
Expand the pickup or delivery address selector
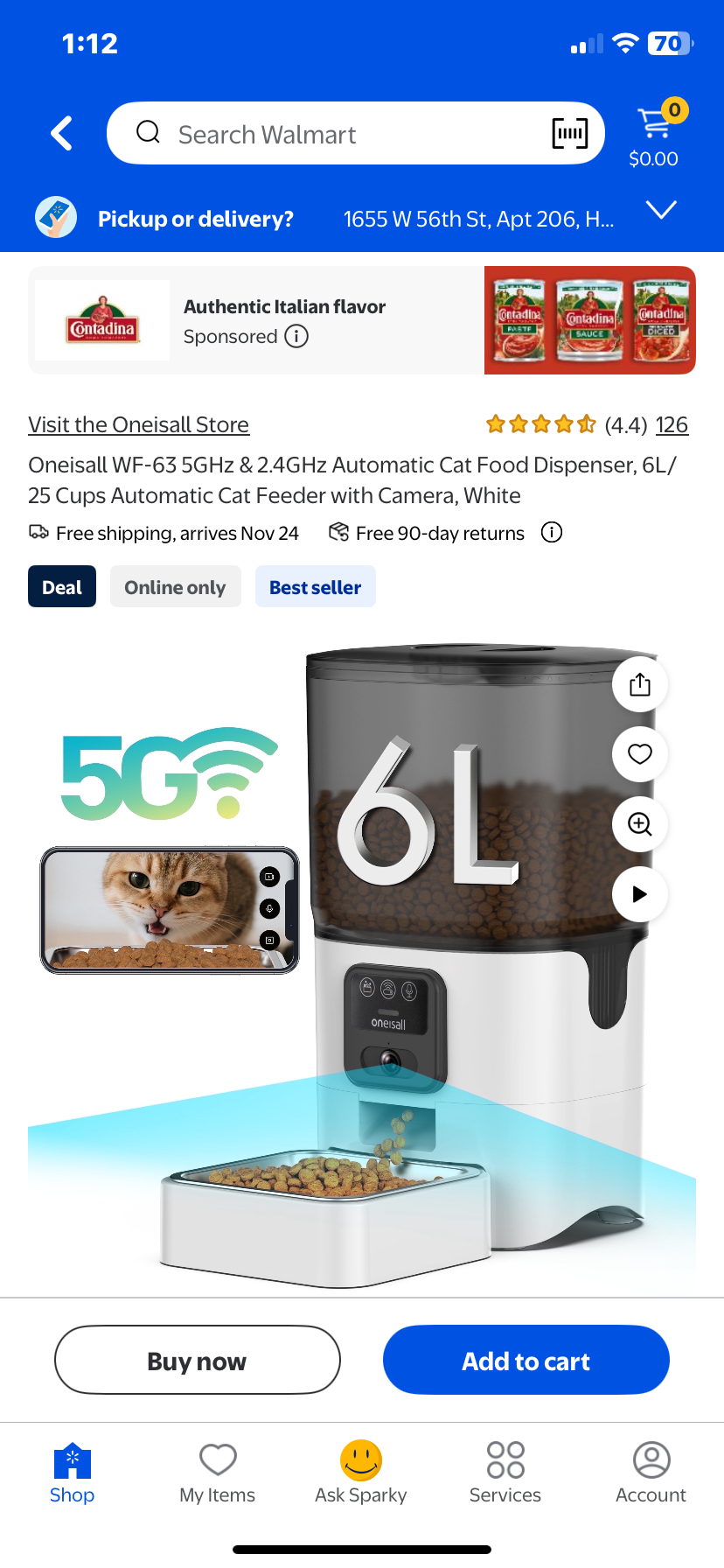(x=661, y=210)
